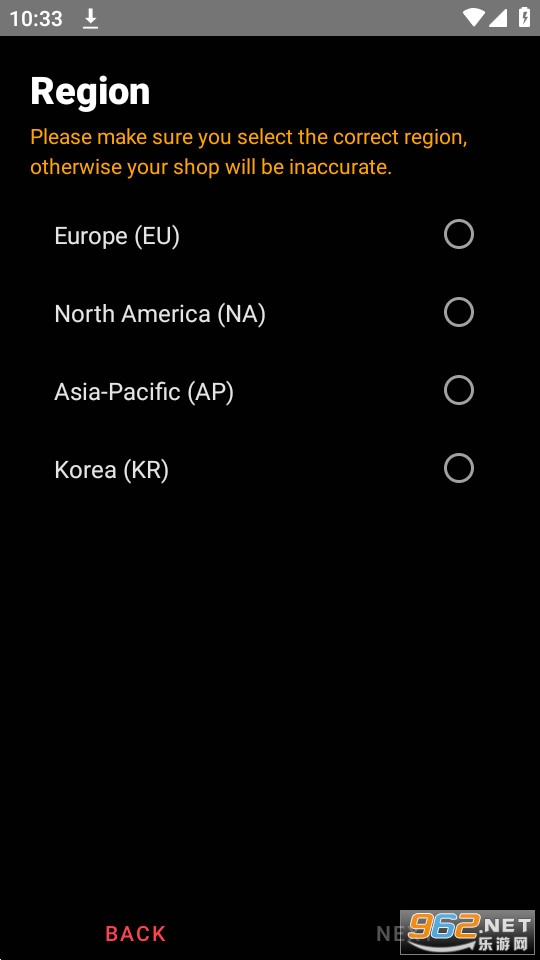
Task: Select the Europe (EU) region
Action: 264,235
